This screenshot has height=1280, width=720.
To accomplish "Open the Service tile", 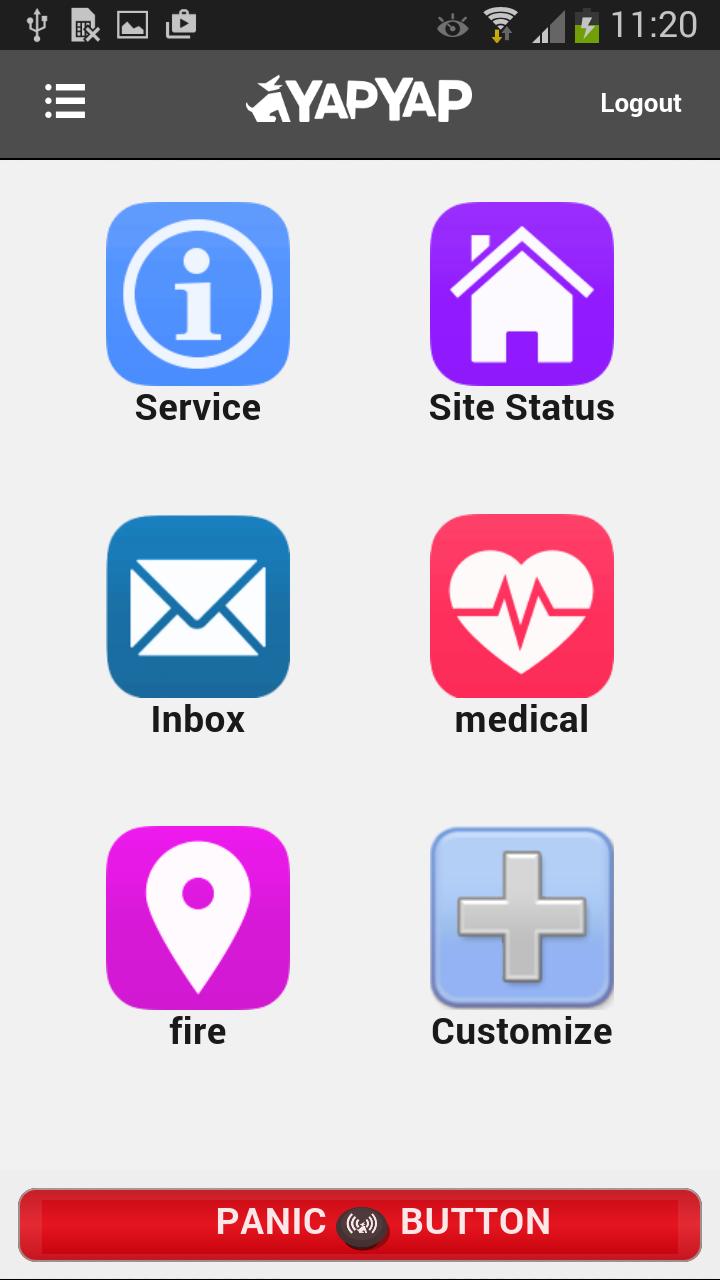I will (x=198, y=294).
